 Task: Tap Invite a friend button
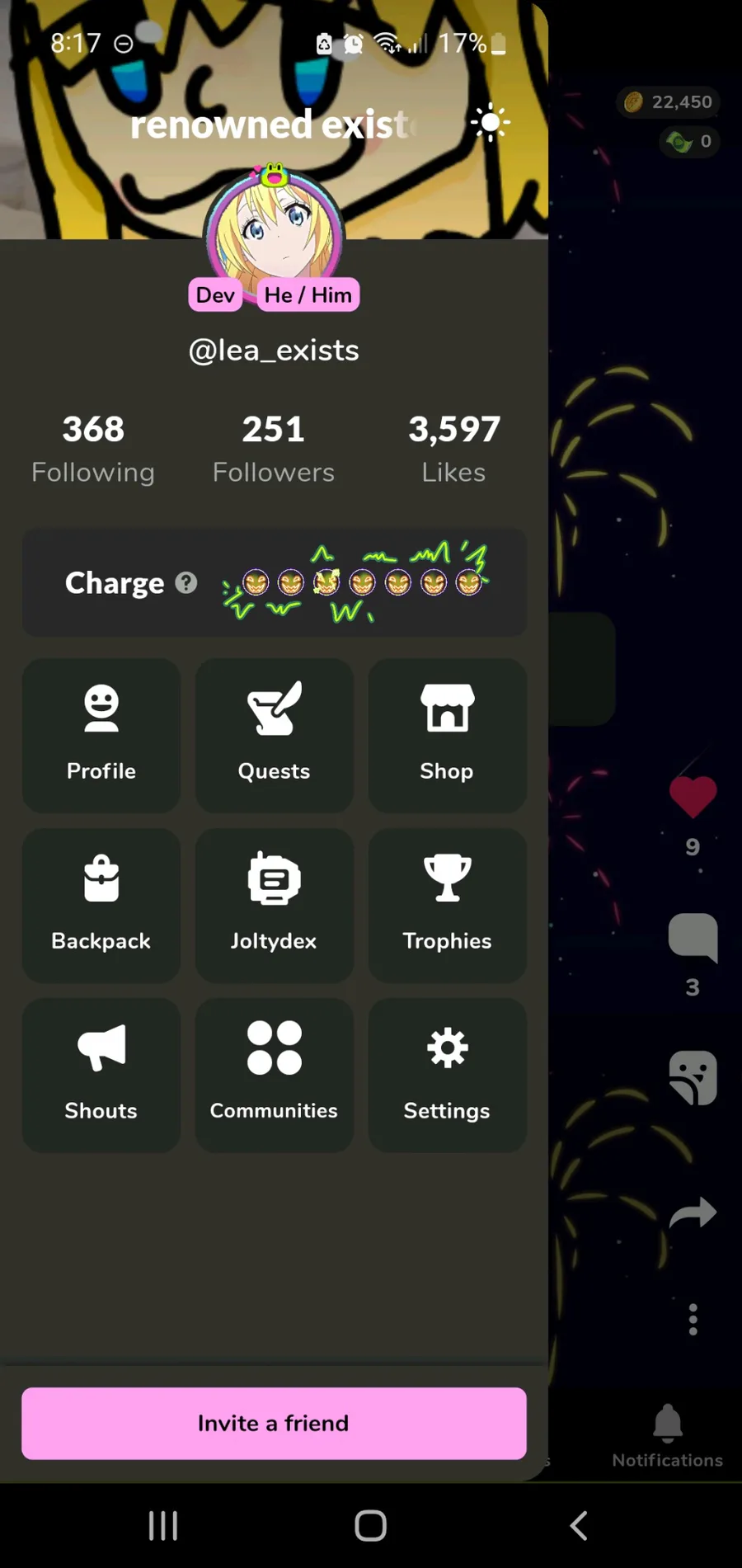[x=274, y=1423]
